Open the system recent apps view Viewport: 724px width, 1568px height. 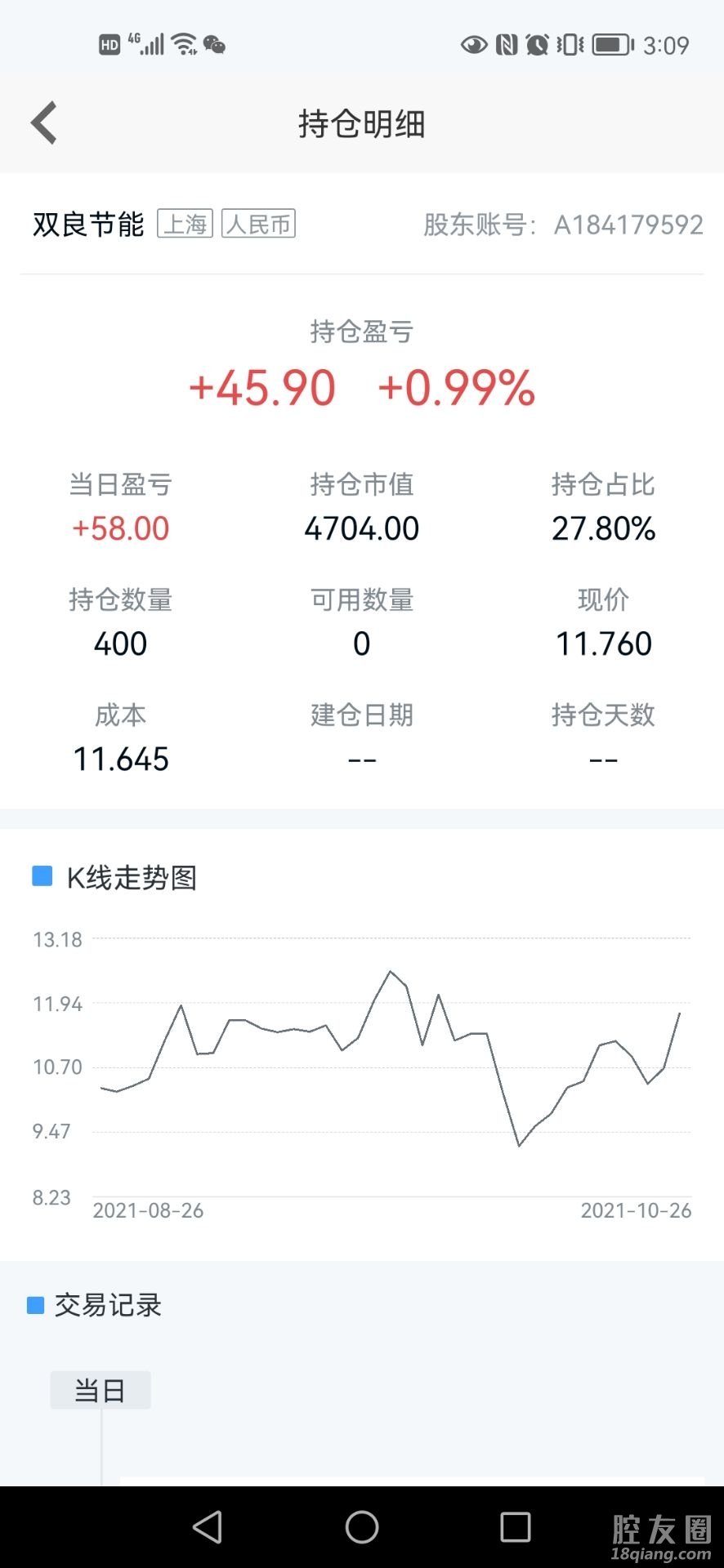coord(515,1526)
